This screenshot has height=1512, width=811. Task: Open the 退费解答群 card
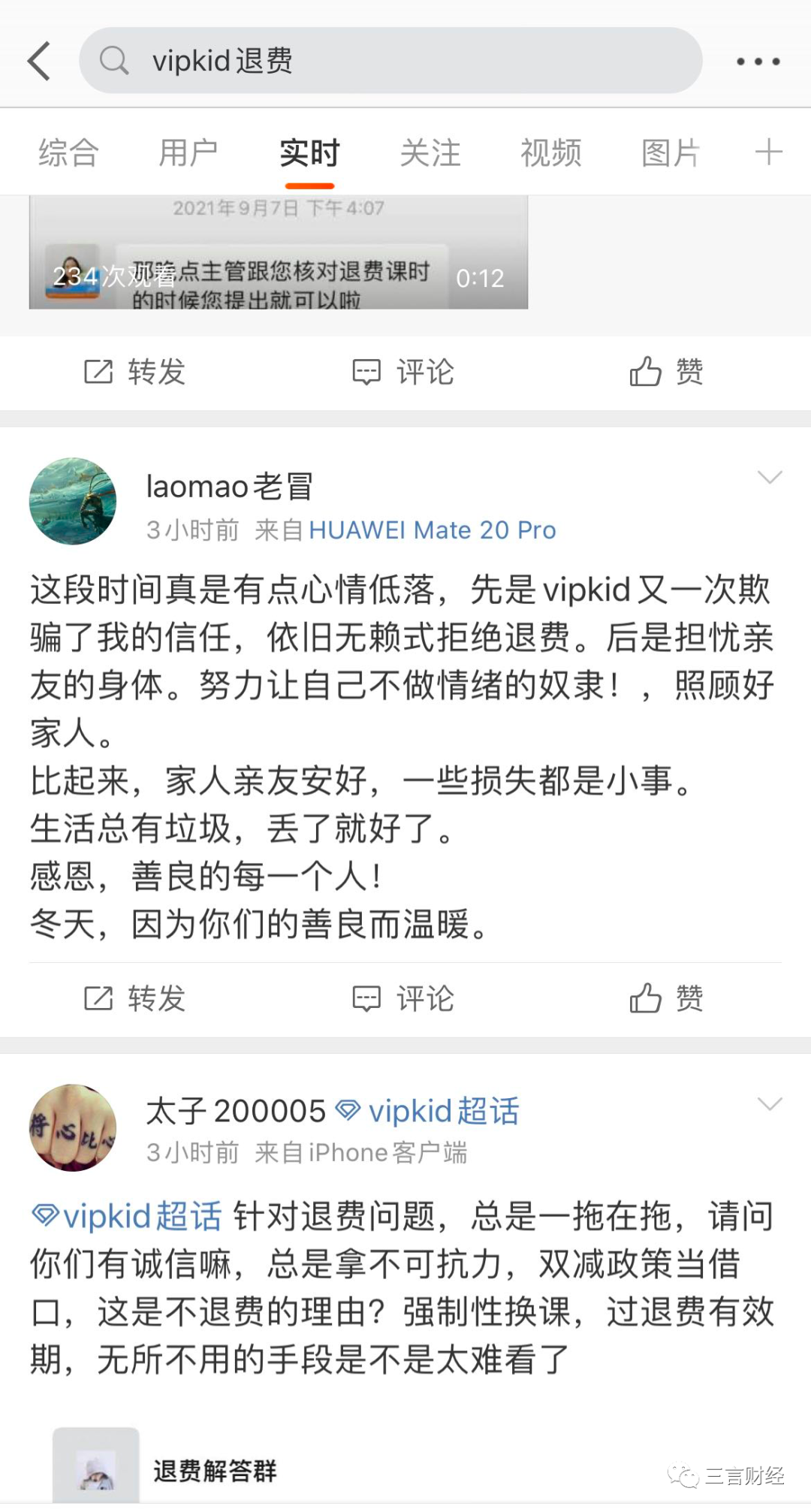click(214, 1470)
